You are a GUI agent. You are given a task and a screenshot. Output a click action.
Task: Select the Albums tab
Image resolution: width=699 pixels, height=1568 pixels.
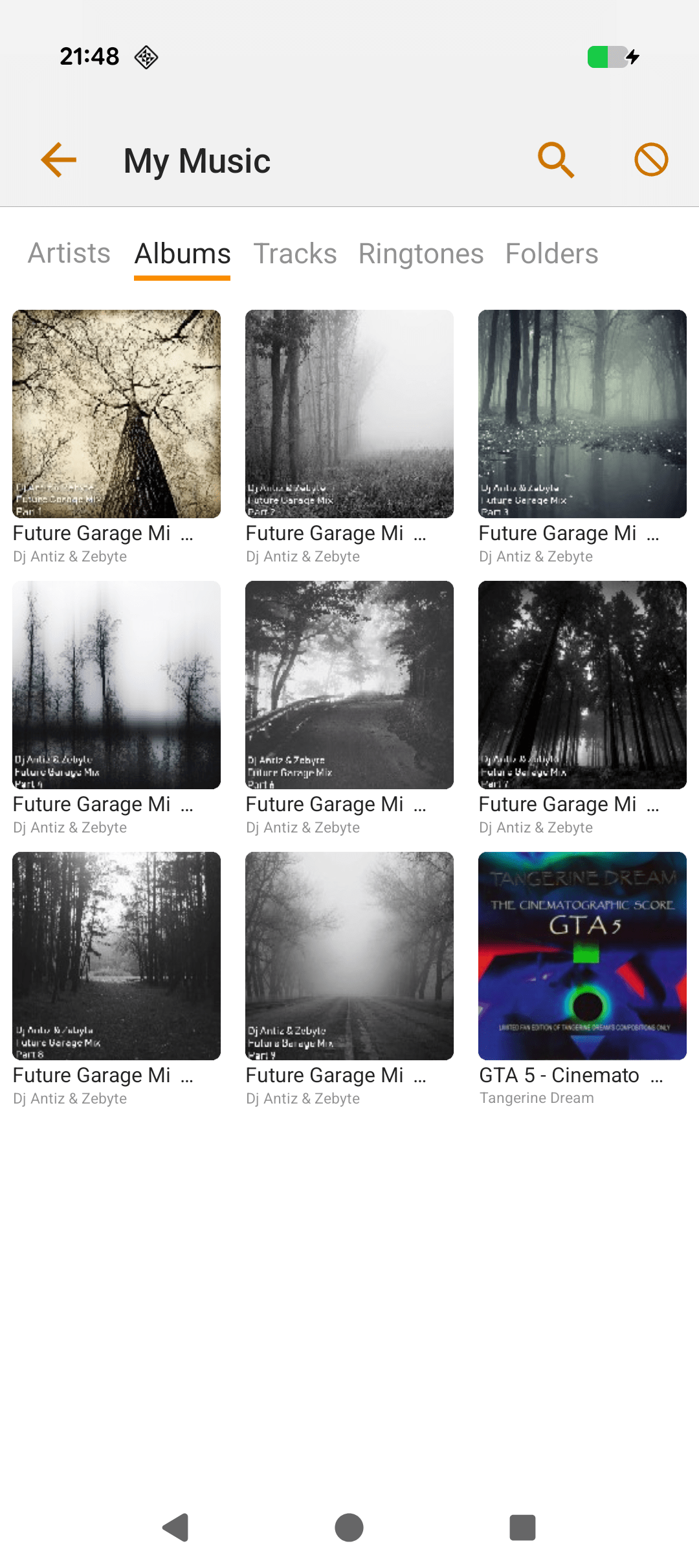coord(183,254)
